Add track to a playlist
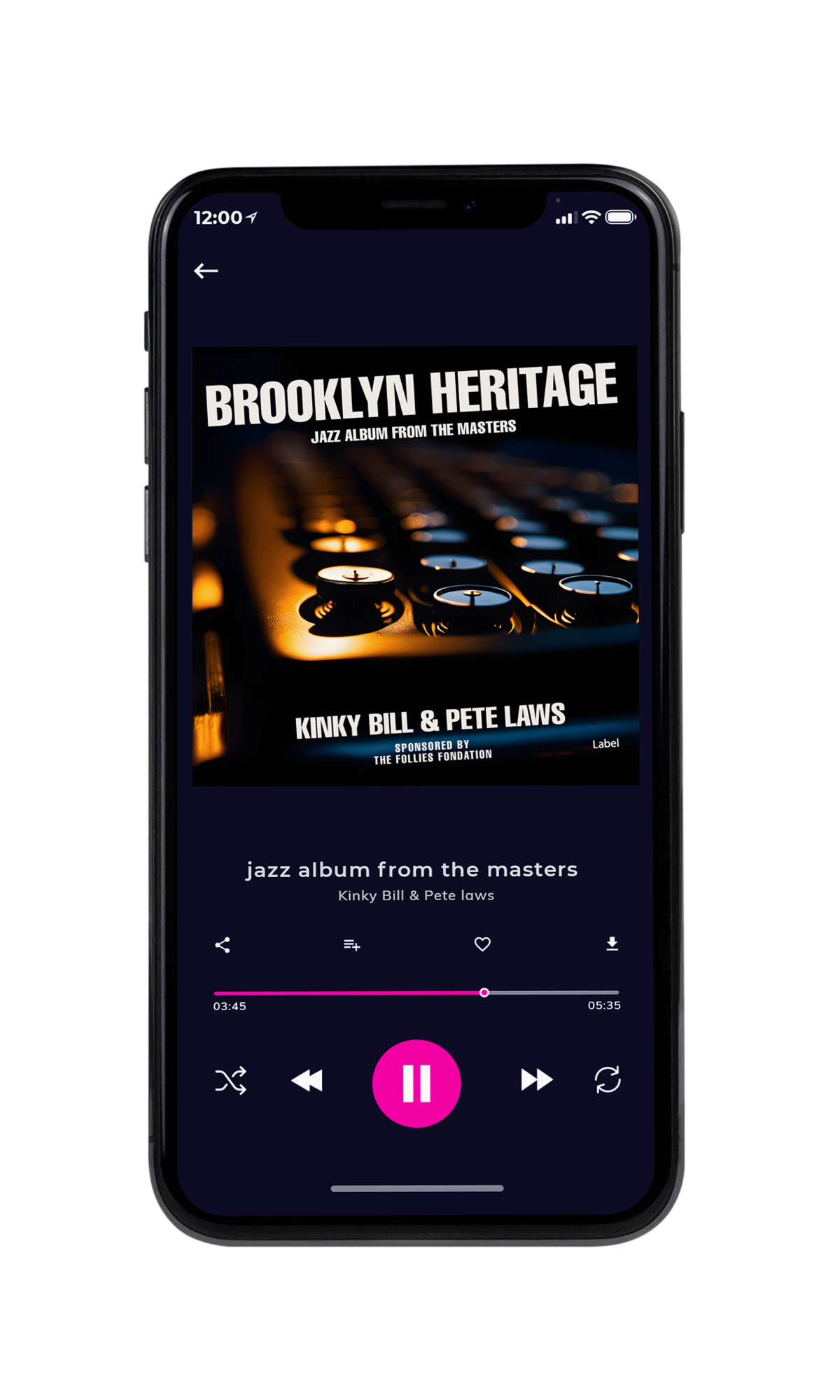This screenshot has width=840, height=1400. pyautogui.click(x=352, y=945)
